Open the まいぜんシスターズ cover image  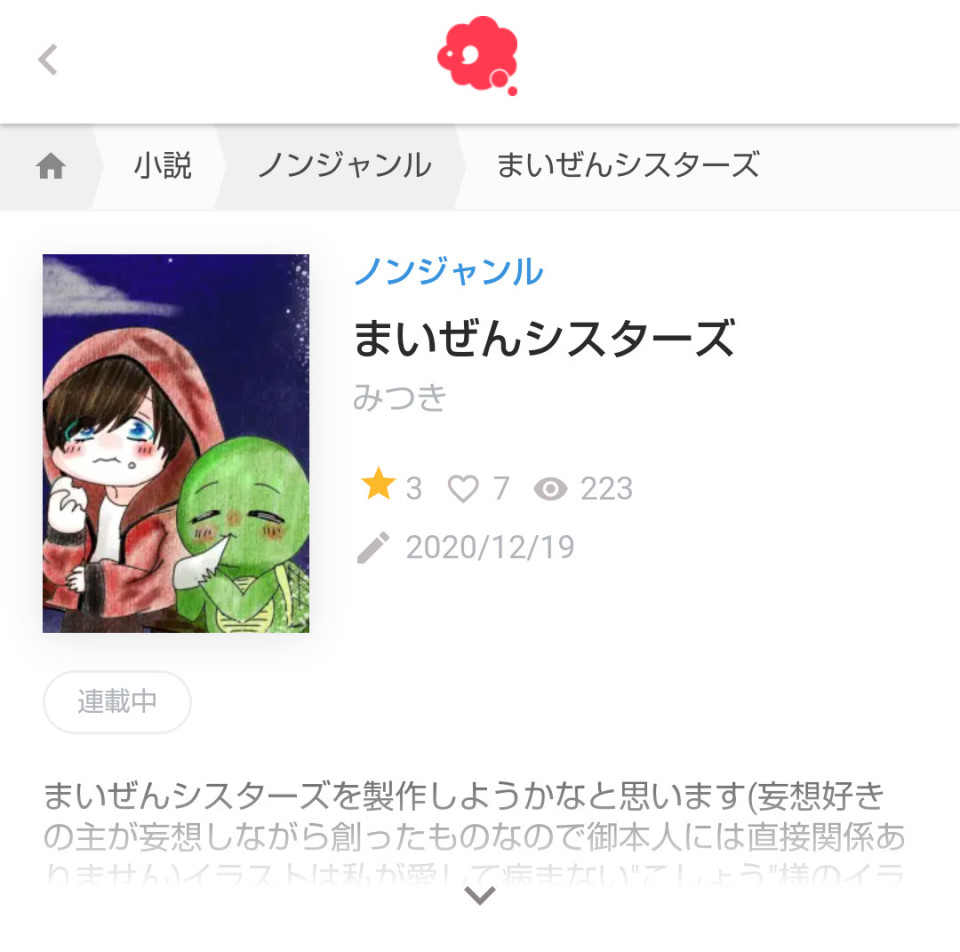click(176, 443)
